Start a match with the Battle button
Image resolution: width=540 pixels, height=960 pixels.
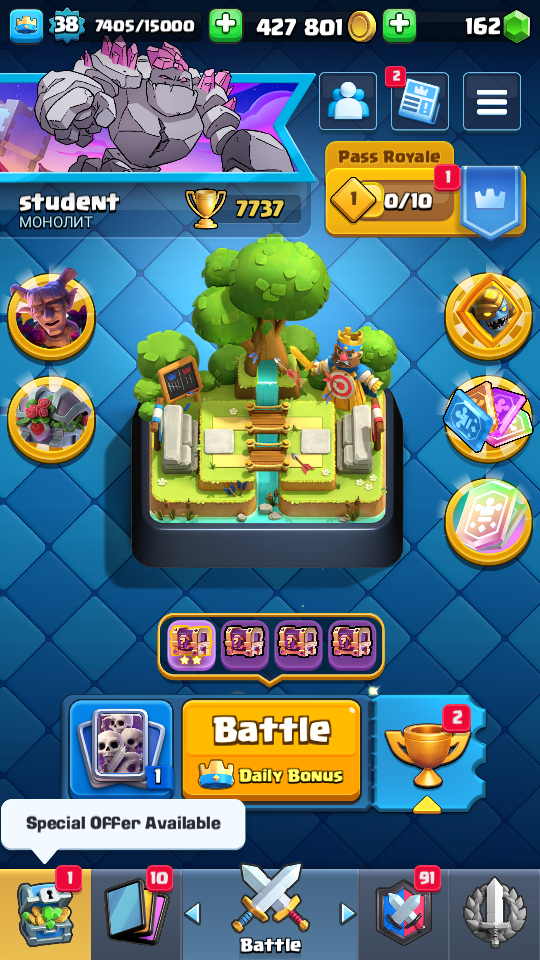271,750
